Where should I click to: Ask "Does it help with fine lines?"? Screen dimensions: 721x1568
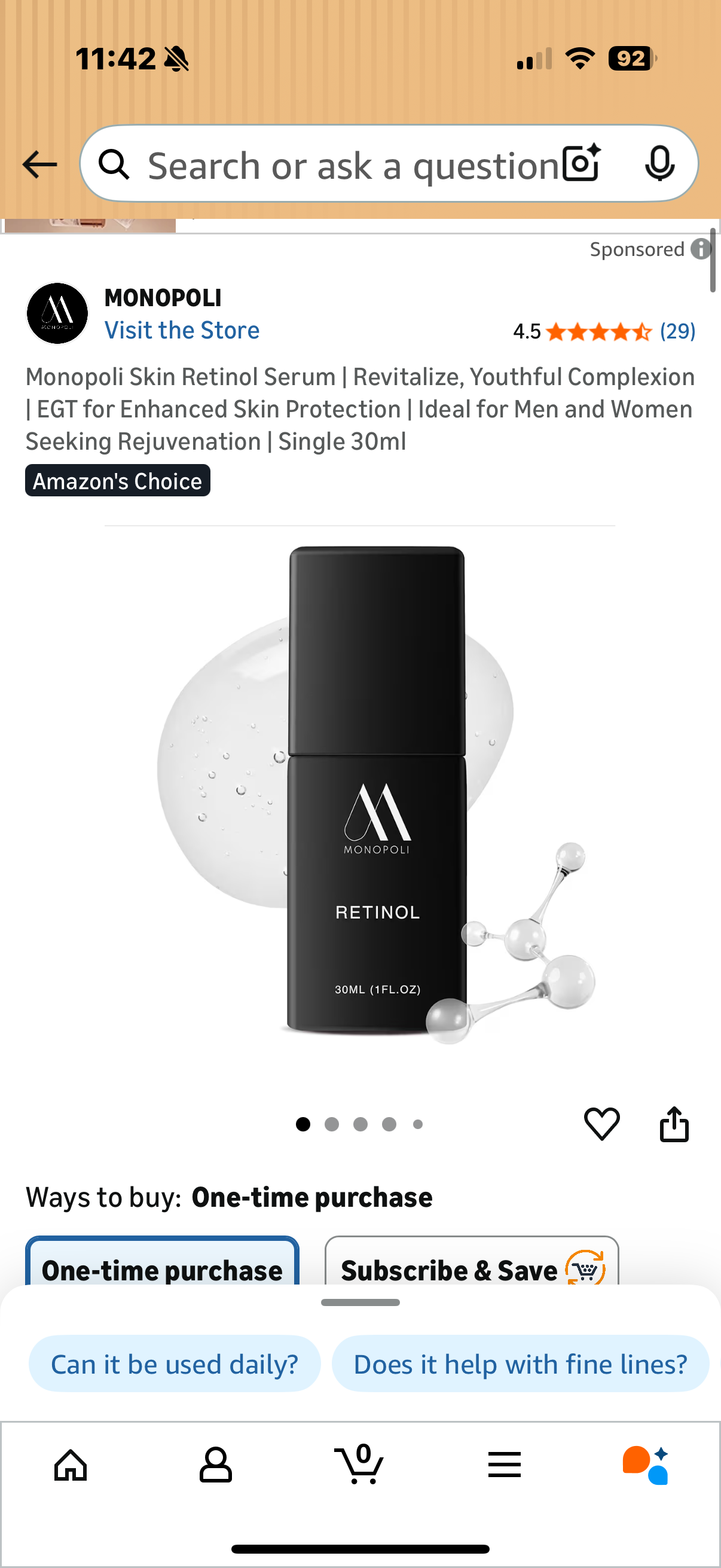(520, 1364)
